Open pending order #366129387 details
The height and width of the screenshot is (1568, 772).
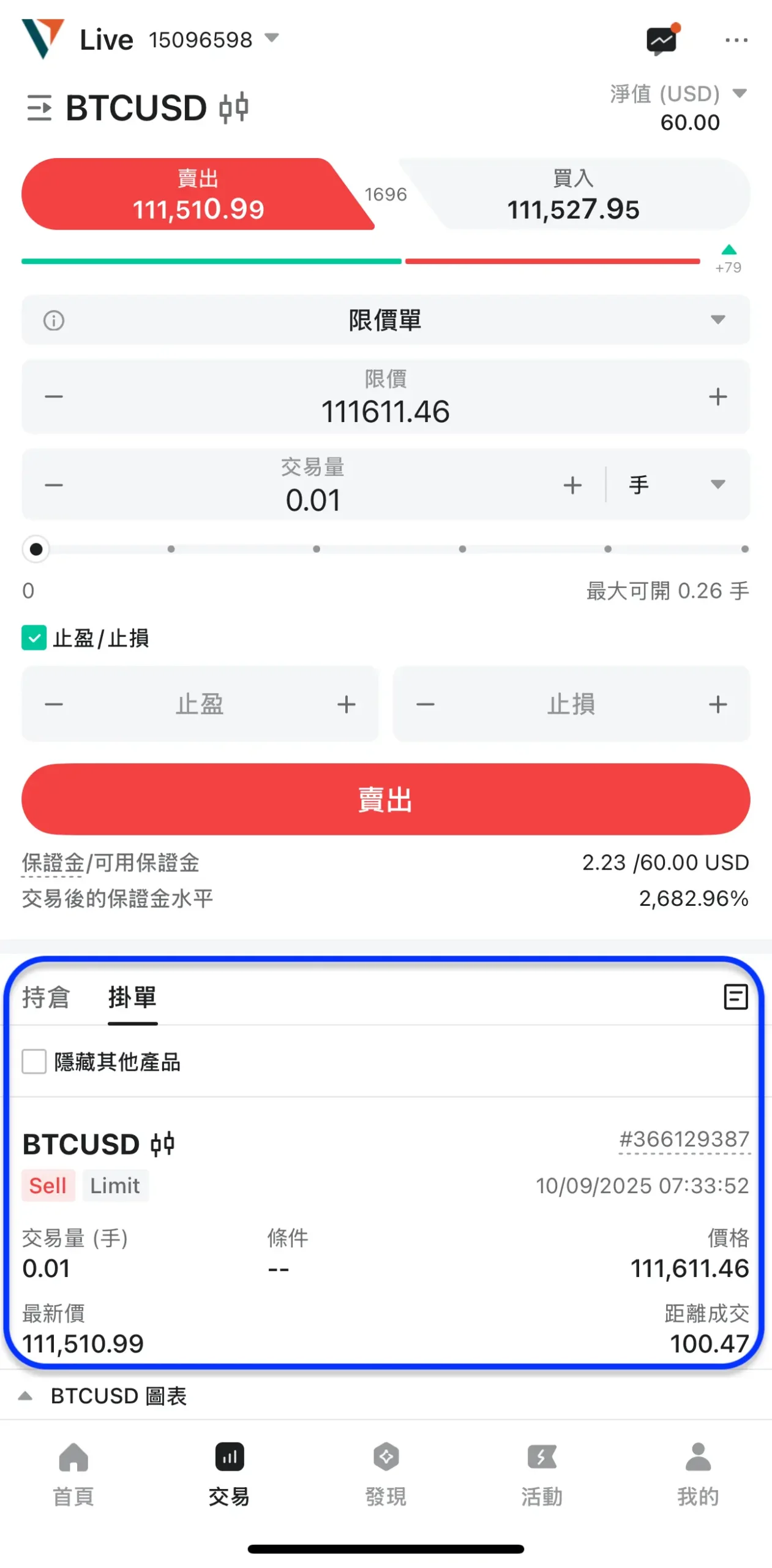[x=684, y=1139]
